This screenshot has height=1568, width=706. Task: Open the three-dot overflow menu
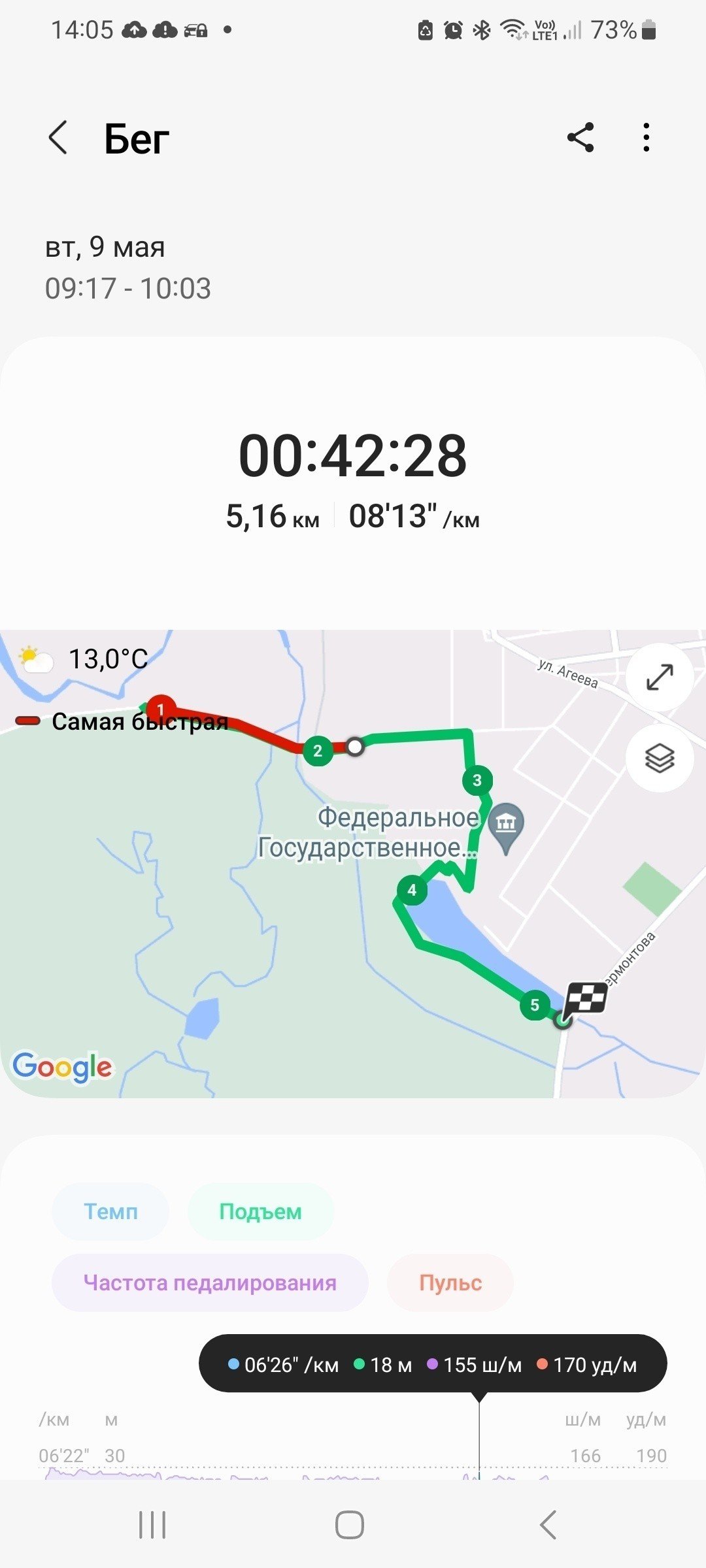(646, 138)
